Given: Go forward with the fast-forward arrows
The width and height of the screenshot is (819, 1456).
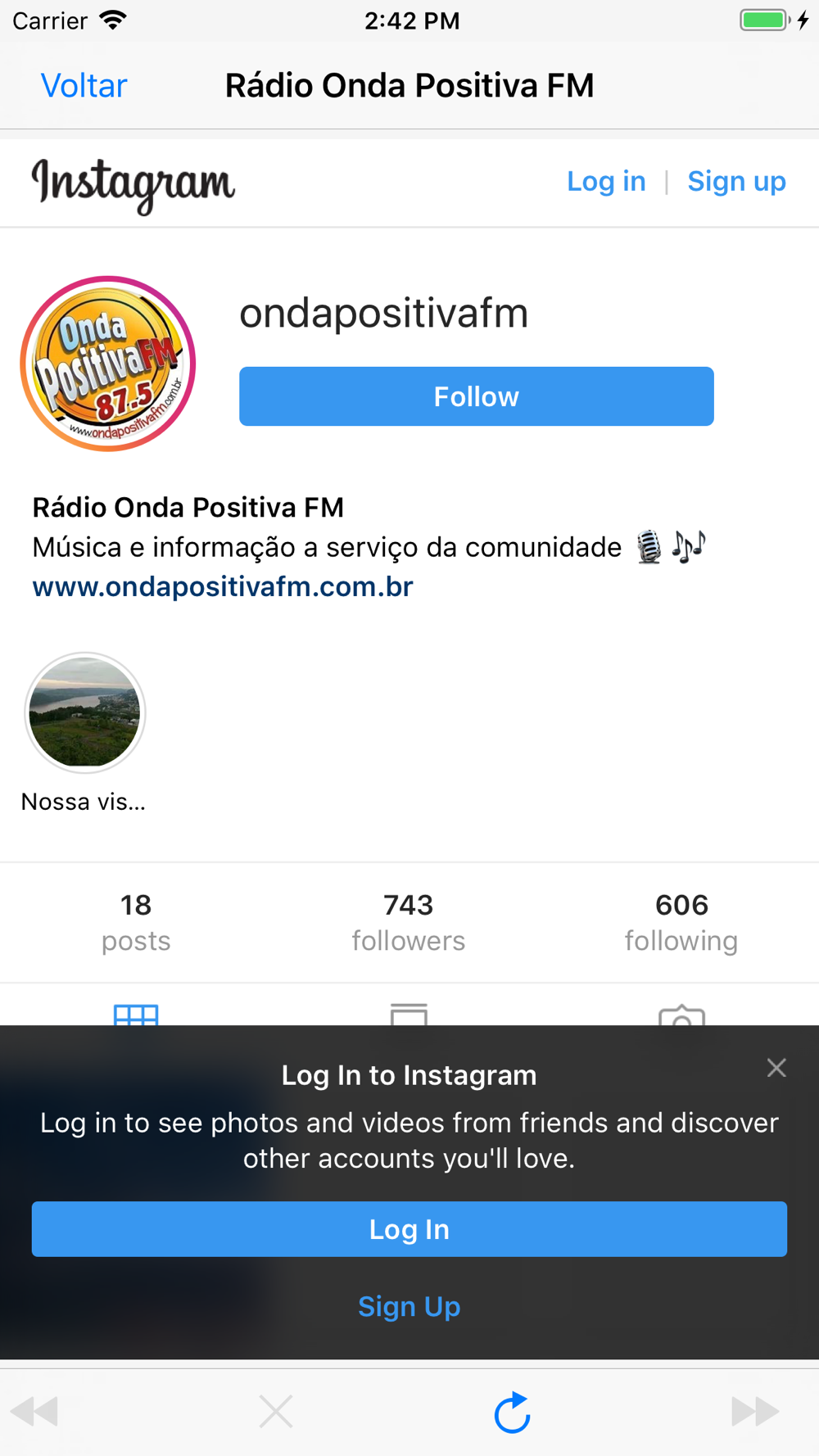Looking at the screenshot, I should point(754,1412).
